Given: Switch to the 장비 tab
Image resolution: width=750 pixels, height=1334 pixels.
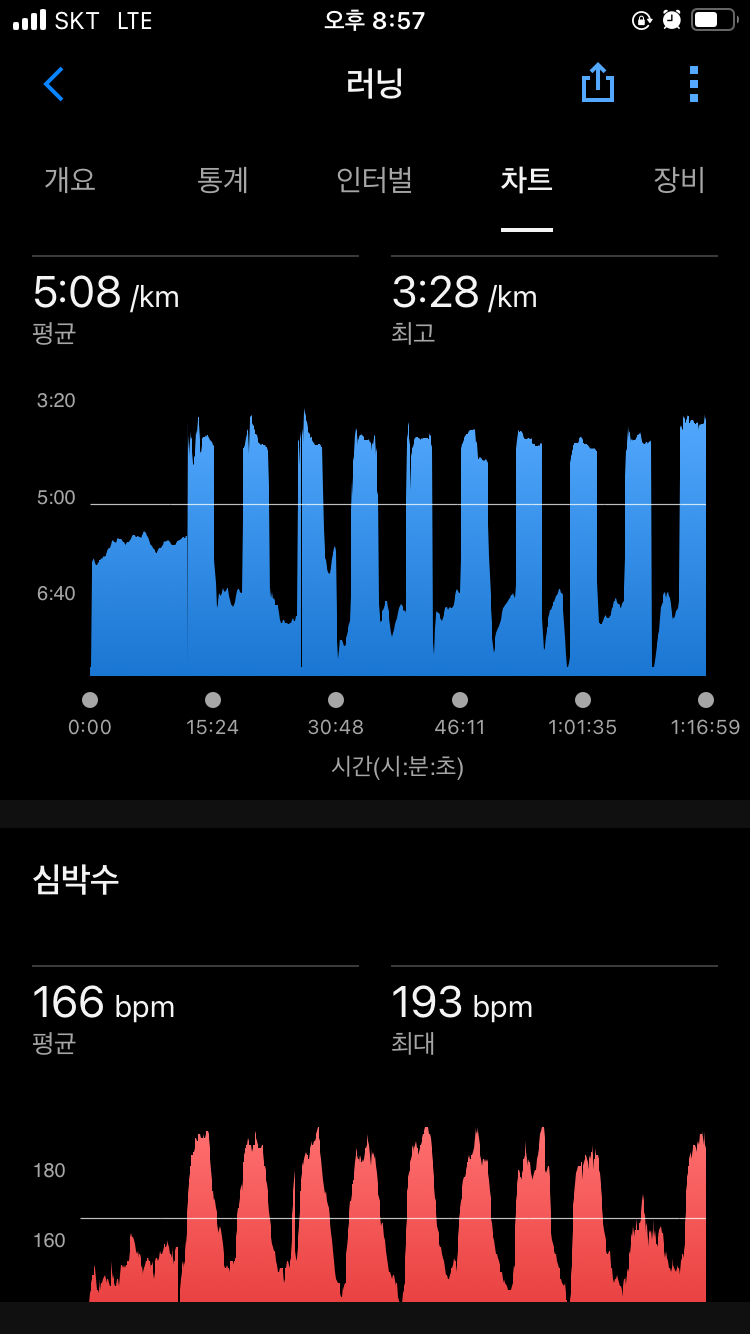Looking at the screenshot, I should tap(679, 180).
